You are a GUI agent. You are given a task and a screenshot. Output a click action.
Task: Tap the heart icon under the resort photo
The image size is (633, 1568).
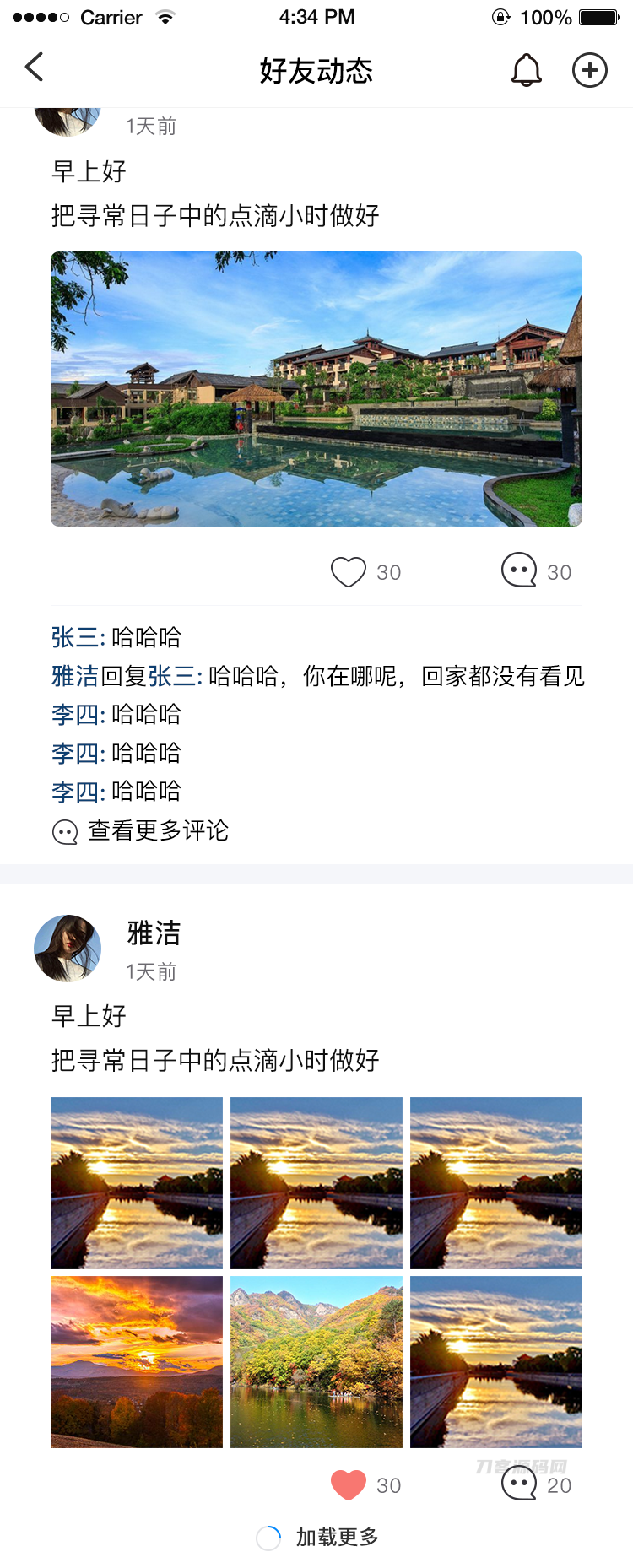coord(349,570)
